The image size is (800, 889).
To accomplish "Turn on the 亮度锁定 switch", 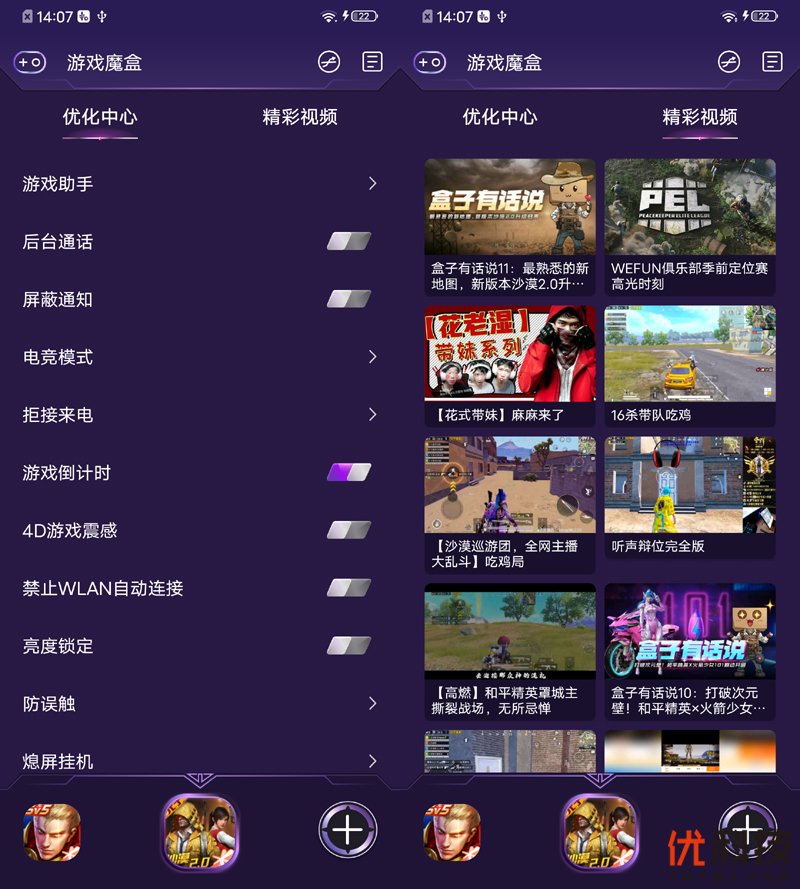I will tap(349, 646).
